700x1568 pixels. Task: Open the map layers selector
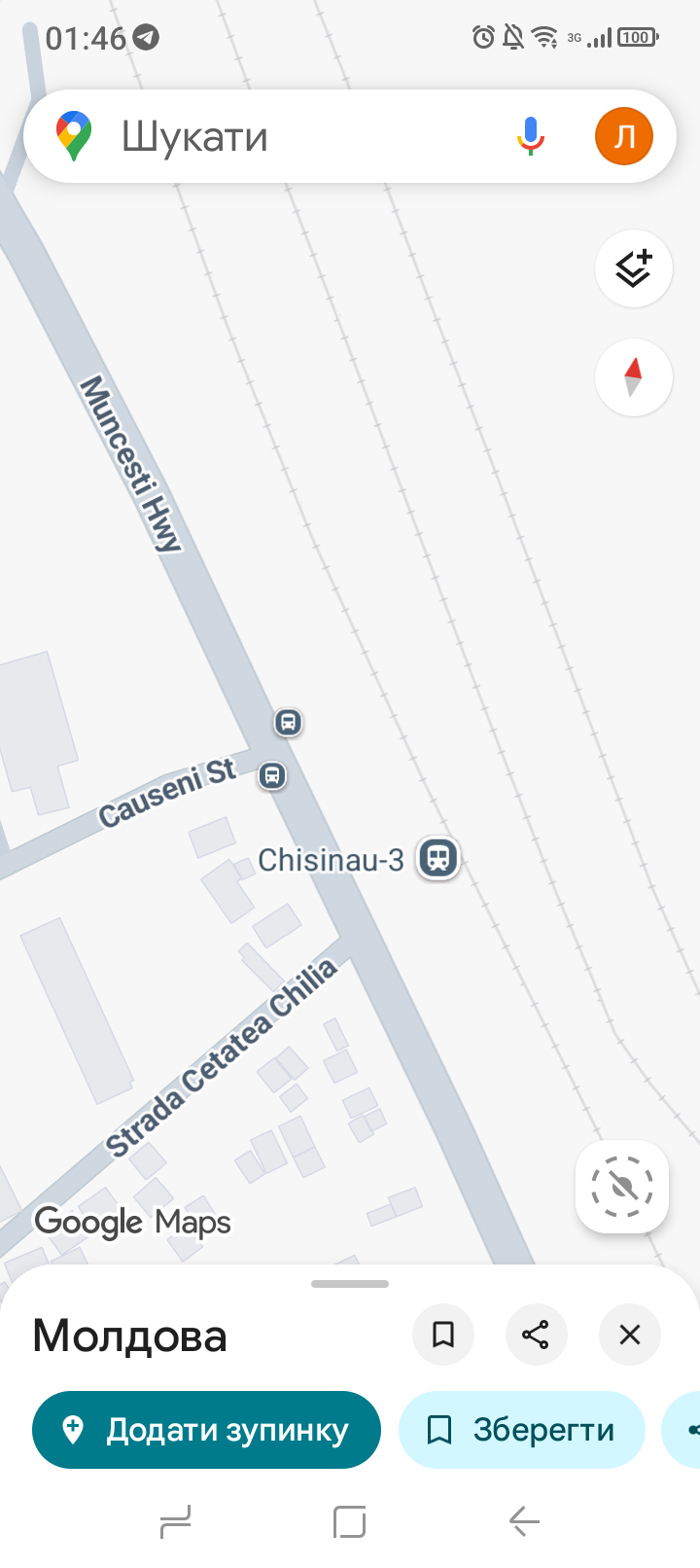634,268
